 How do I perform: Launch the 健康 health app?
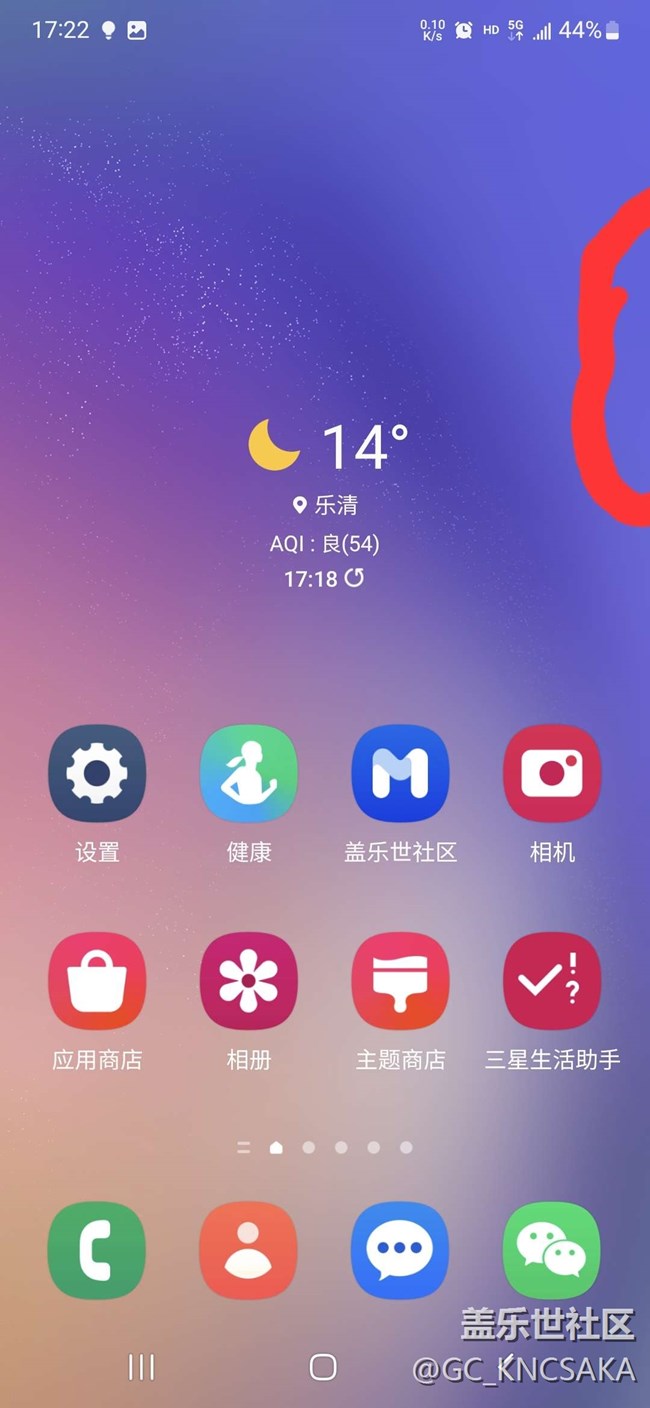[x=249, y=775]
